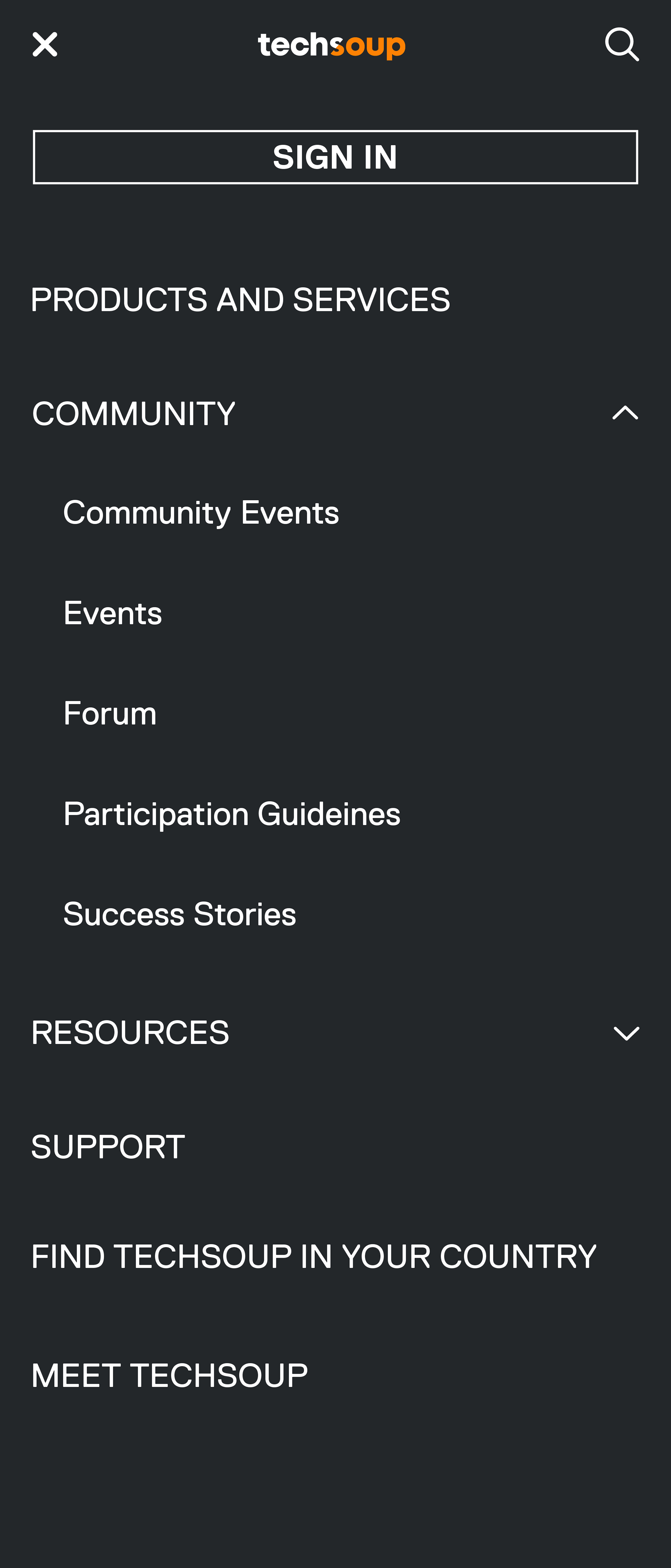Open the search magnifier icon
Image resolution: width=671 pixels, height=1568 pixels.
(621, 44)
